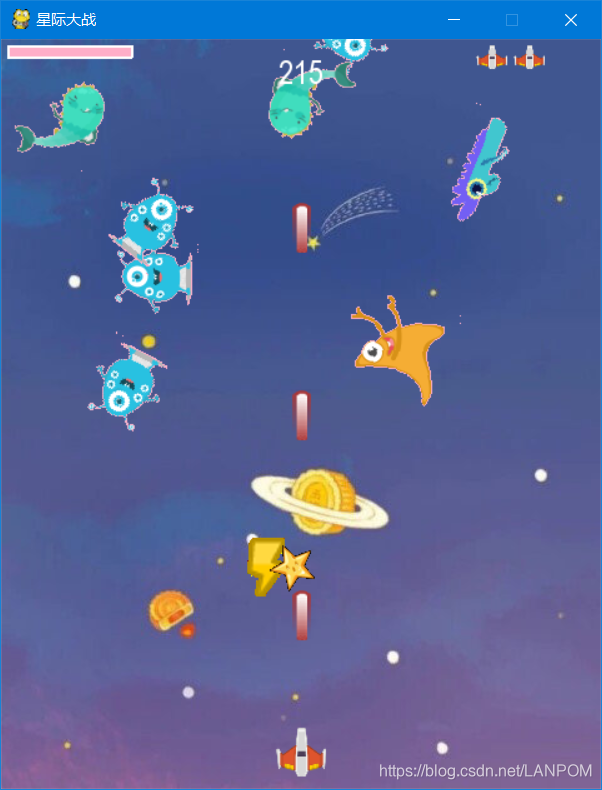
Task: Minimize the 星际大战 window
Action: [454, 20]
